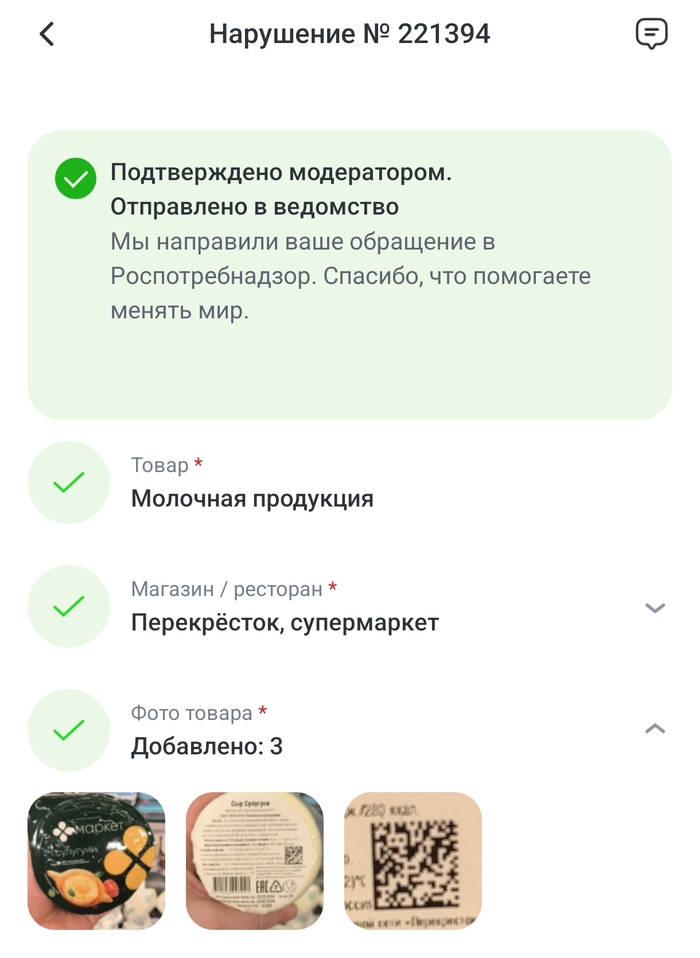The width and height of the screenshot is (700, 958).
Task: Collapse the Фото товара section
Action: pyautogui.click(x=655, y=729)
